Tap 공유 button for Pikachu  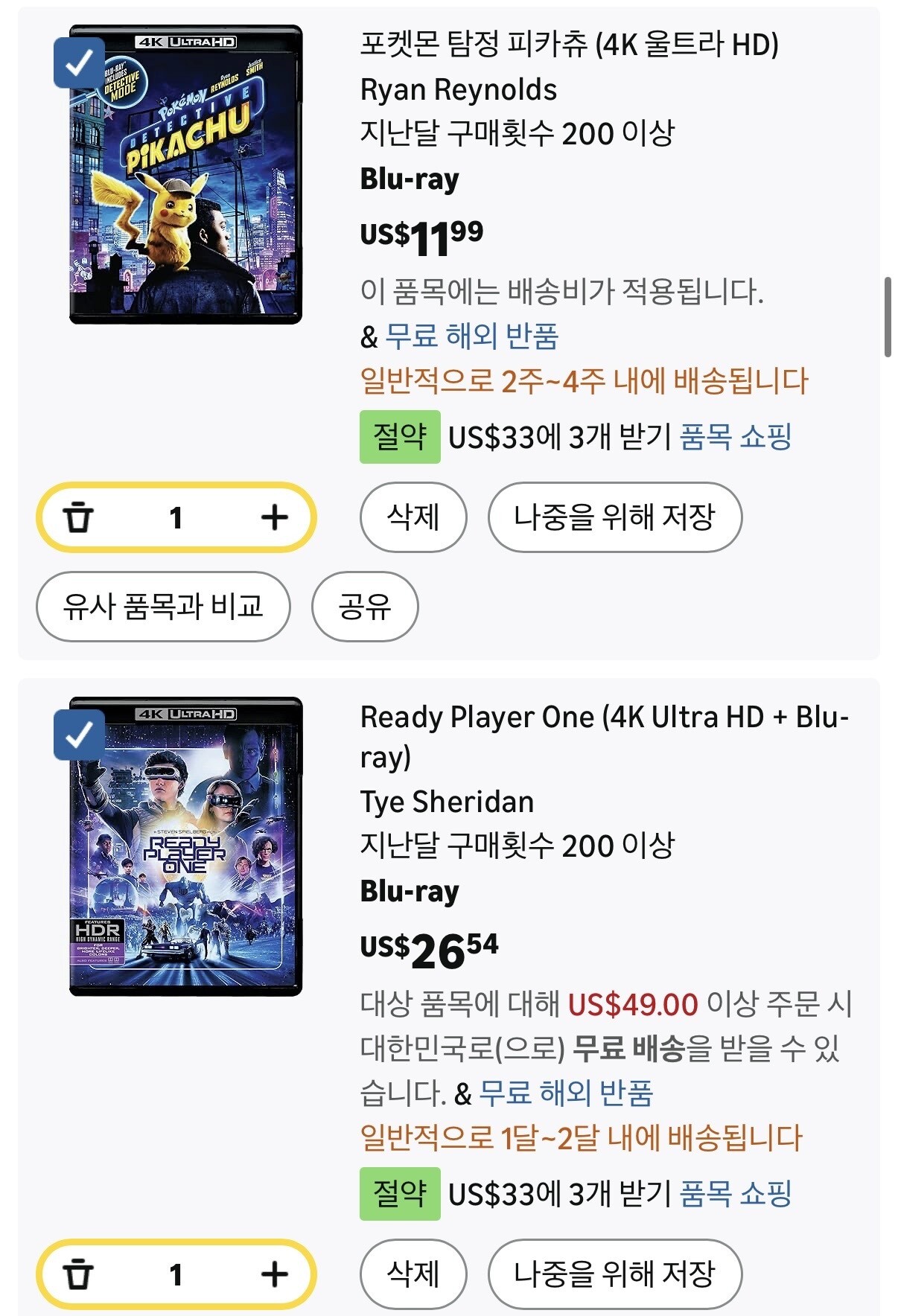coord(365,607)
